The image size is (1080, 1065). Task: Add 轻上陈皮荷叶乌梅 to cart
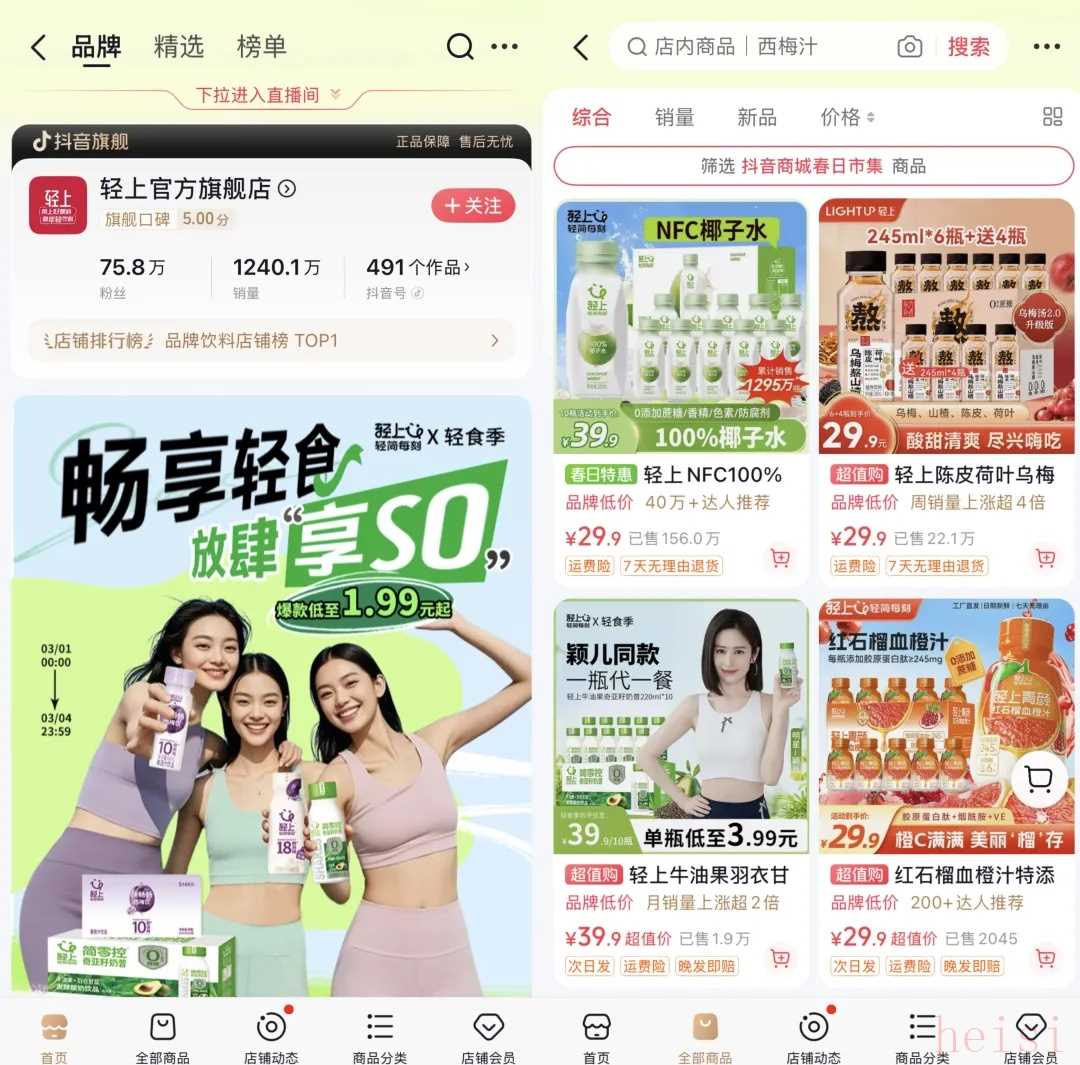click(x=1045, y=558)
